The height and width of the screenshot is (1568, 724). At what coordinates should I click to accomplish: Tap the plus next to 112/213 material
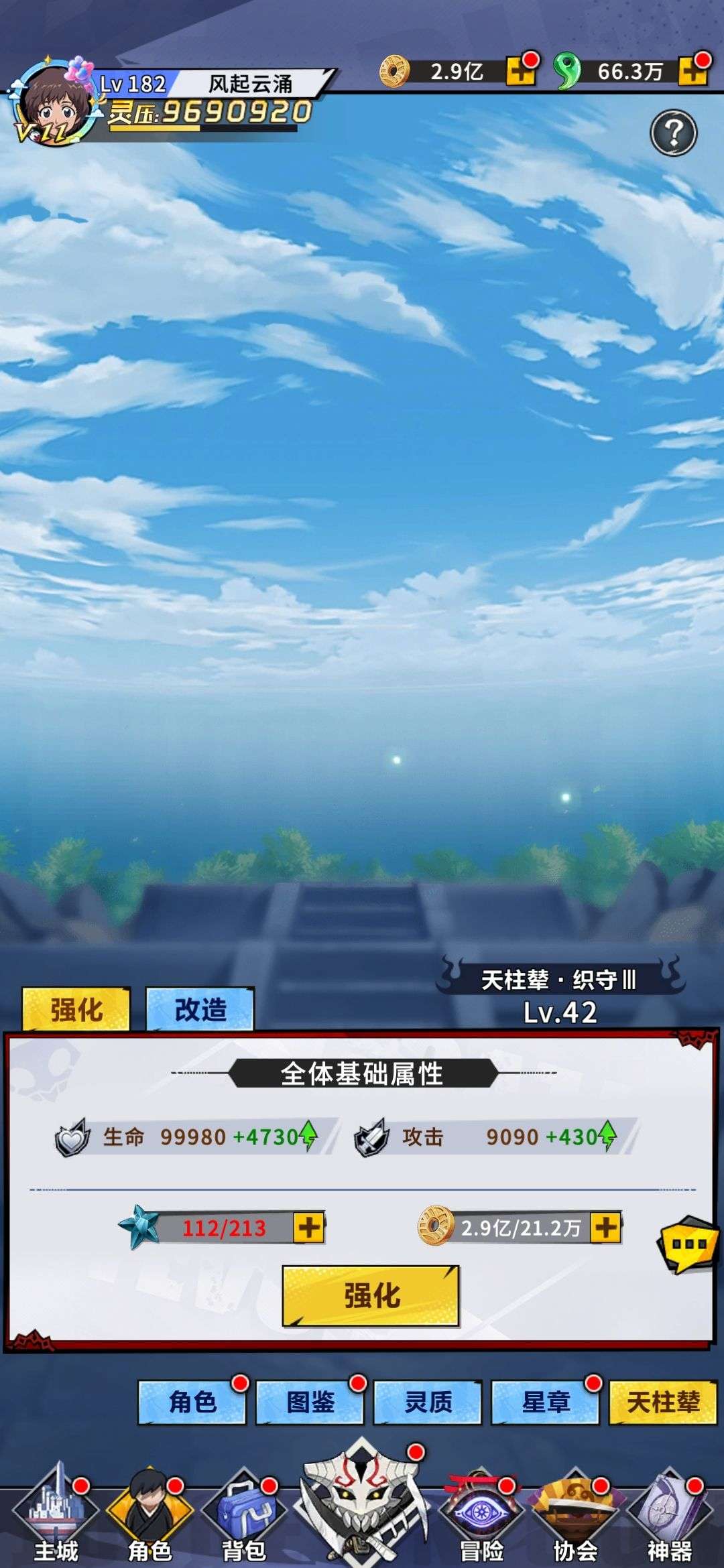pyautogui.click(x=309, y=1228)
